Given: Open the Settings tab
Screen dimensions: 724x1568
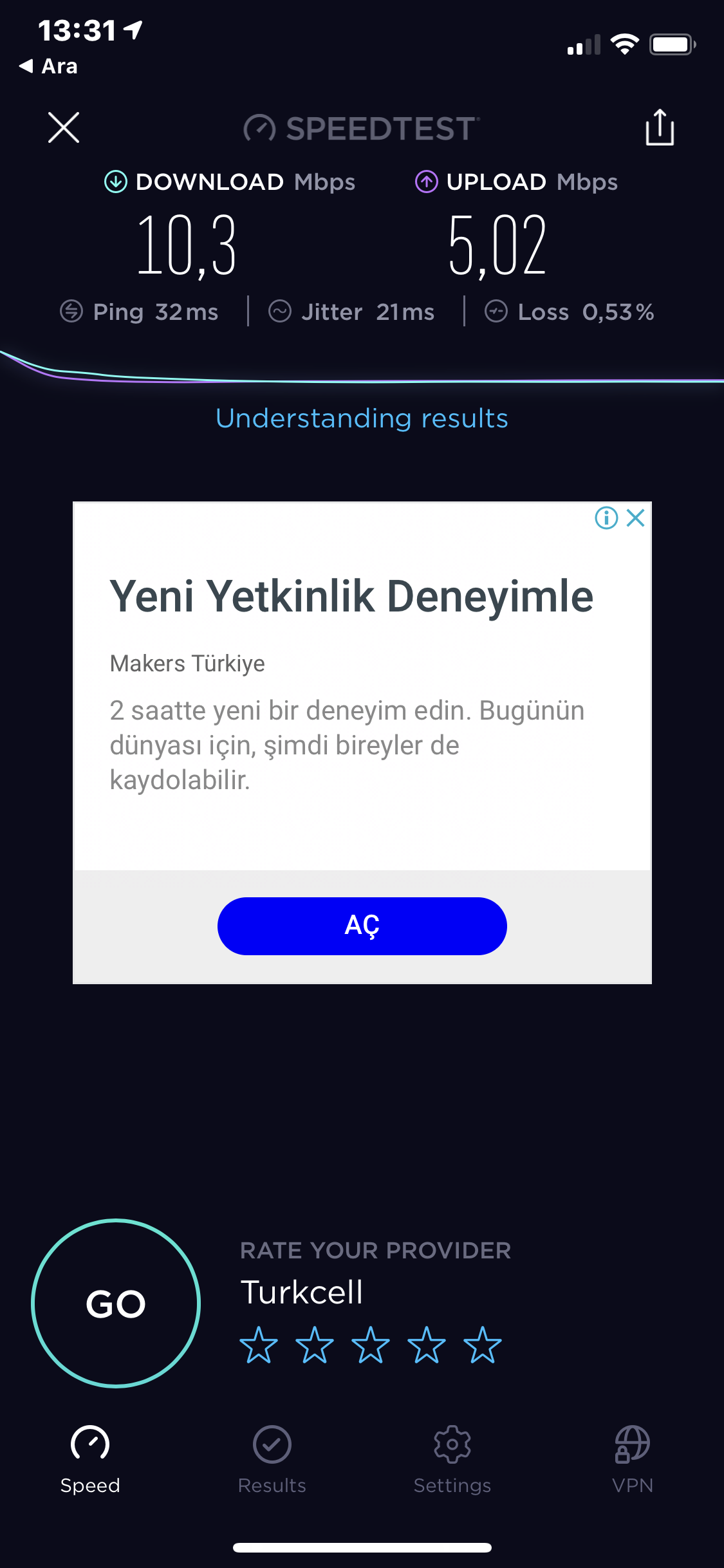Looking at the screenshot, I should (x=452, y=1460).
